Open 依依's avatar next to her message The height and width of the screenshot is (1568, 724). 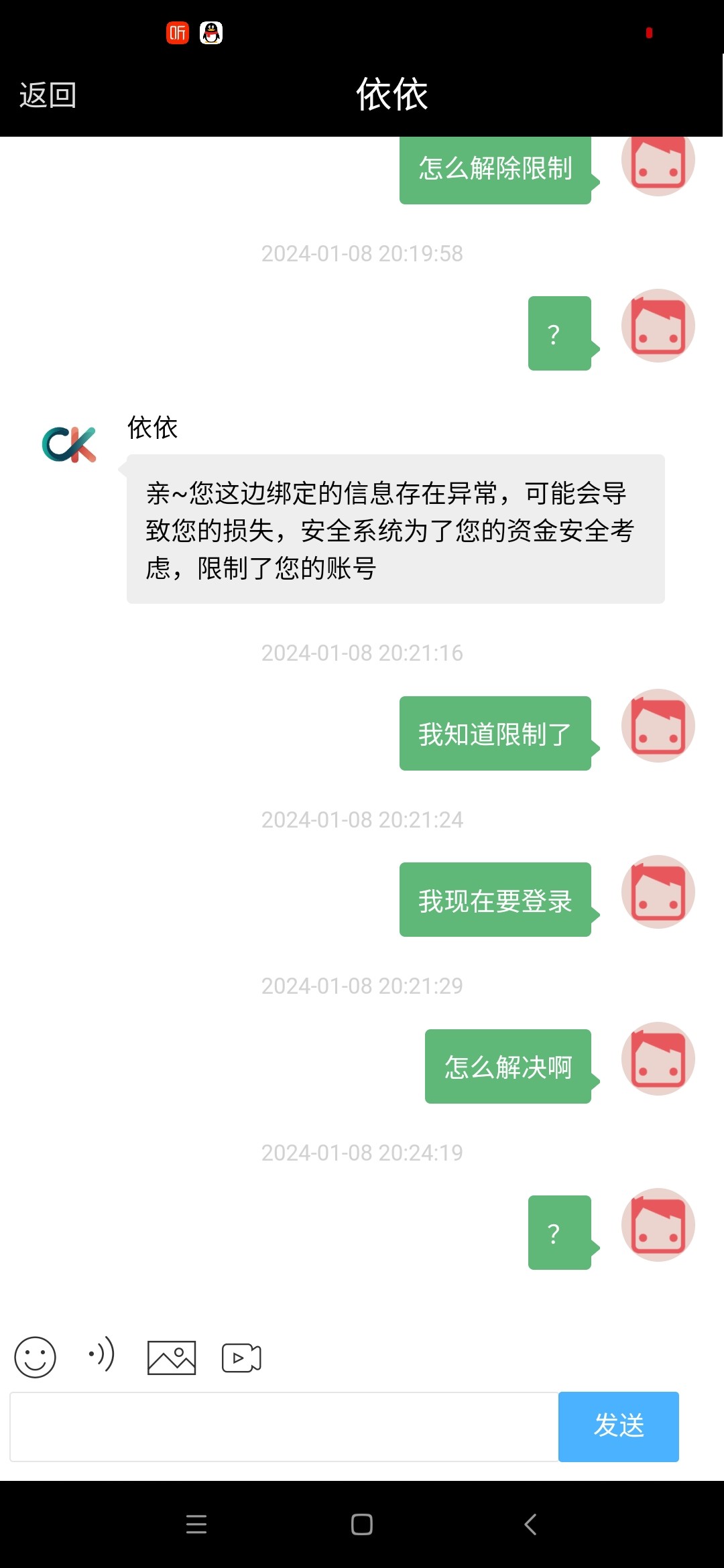click(x=69, y=444)
